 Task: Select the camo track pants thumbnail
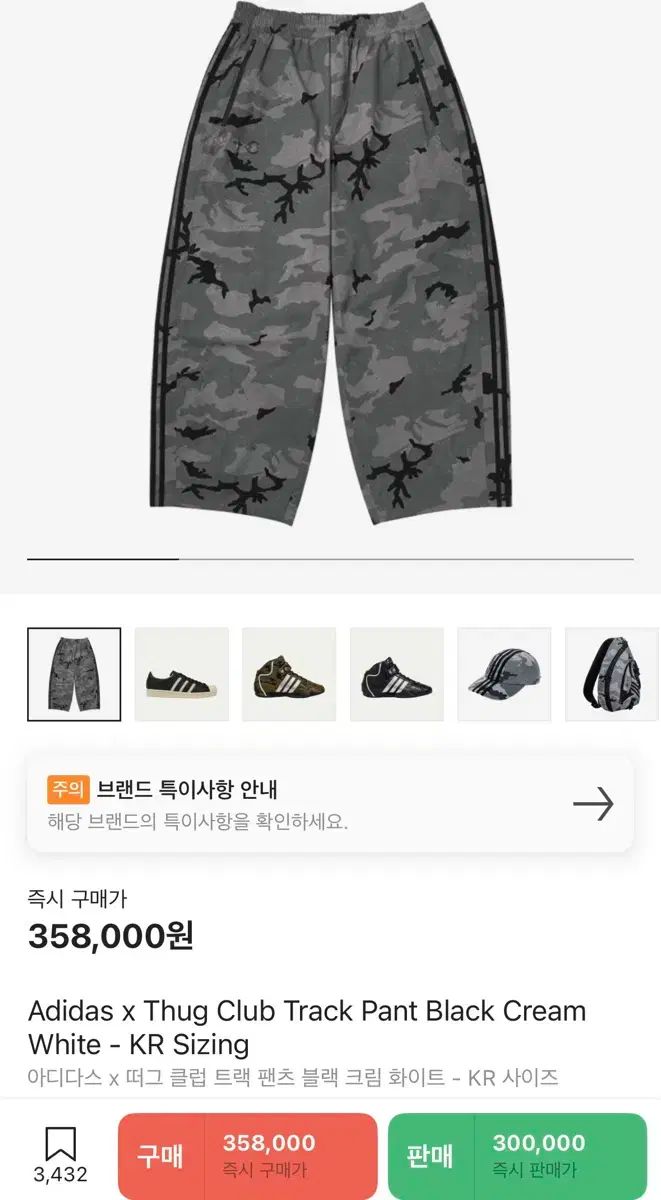click(x=74, y=674)
